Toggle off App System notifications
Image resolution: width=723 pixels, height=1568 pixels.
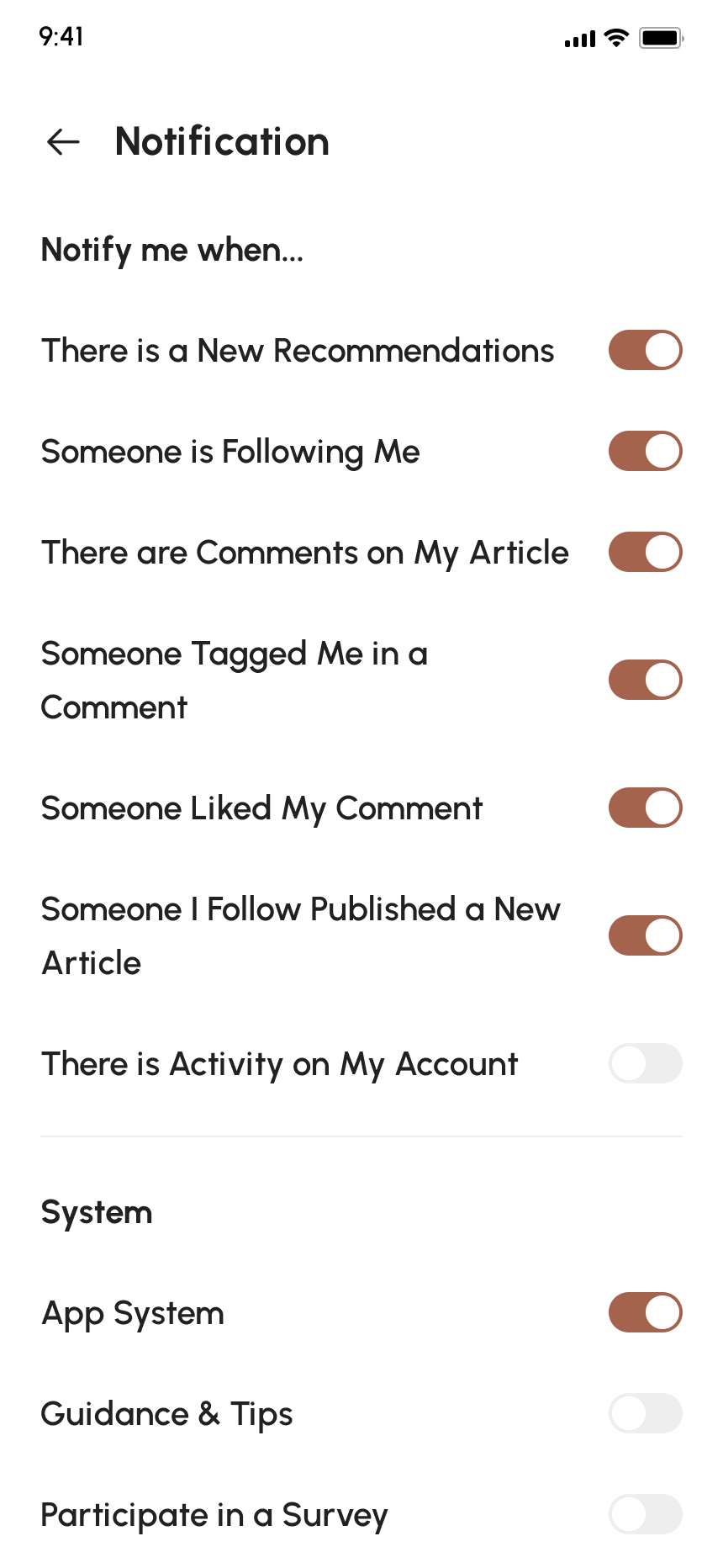click(645, 1312)
